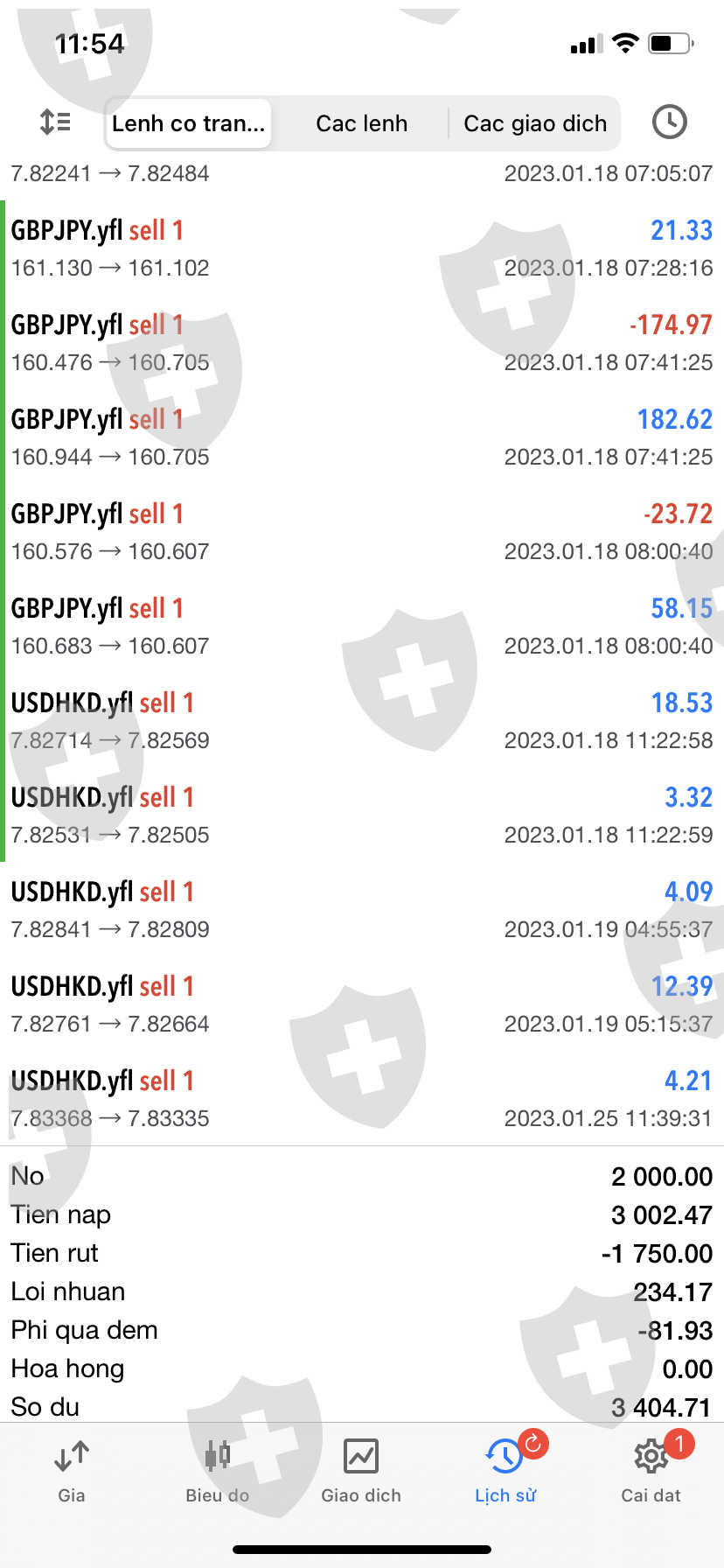Image resolution: width=724 pixels, height=1568 pixels.
Task: Open the GBPJPY trade showing -174.97
Action: [x=362, y=343]
